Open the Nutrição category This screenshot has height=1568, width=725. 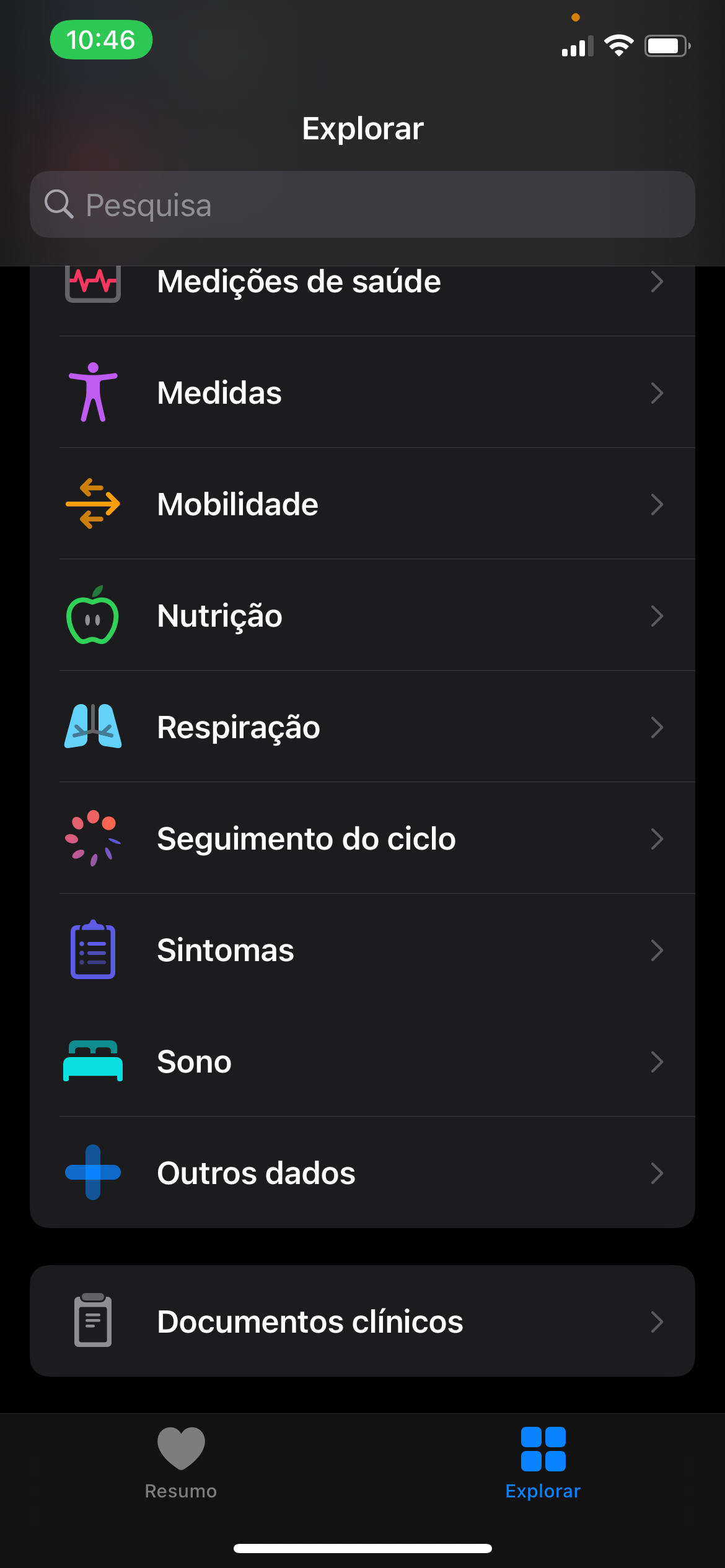[362, 616]
